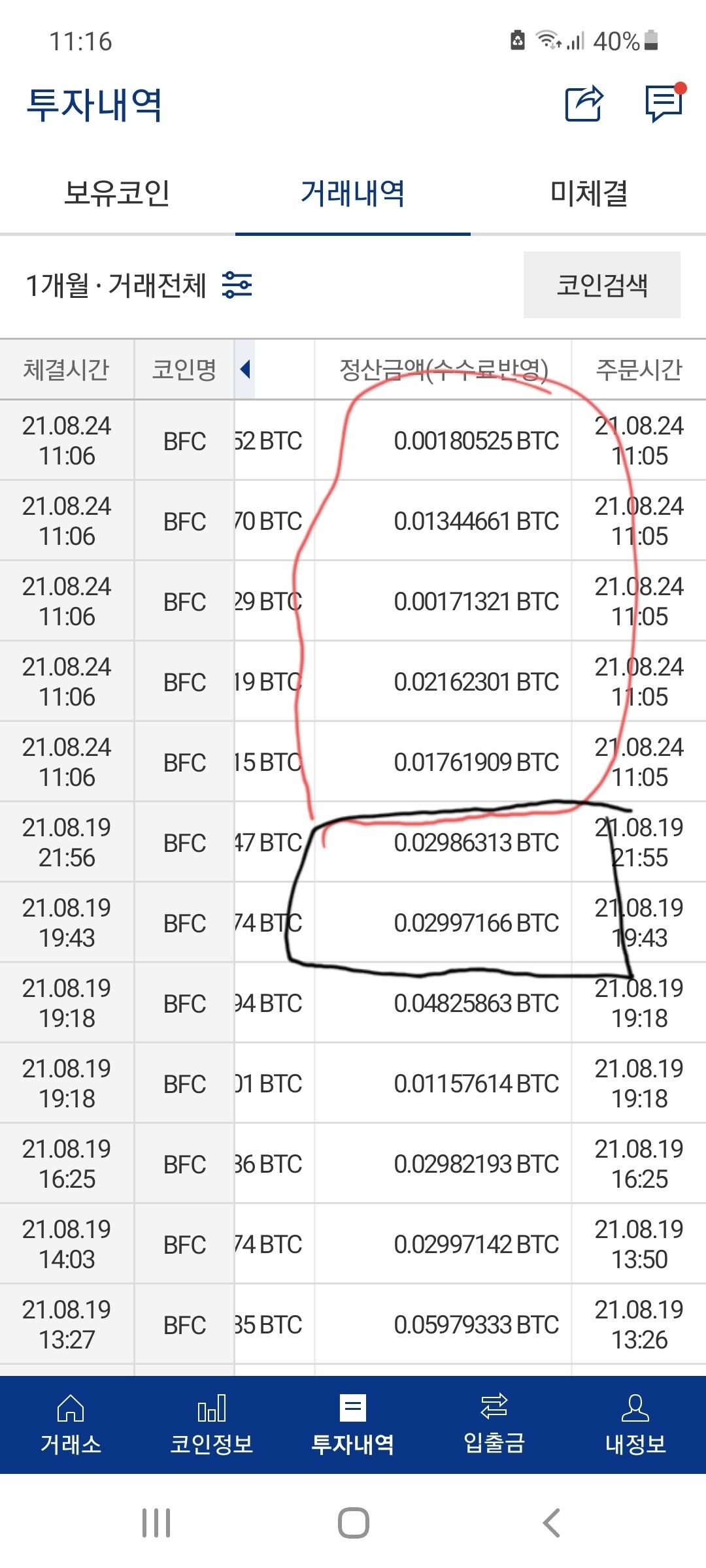Screen dimensions: 706x1568
Task: Tap the left arrow beside 코인명 column
Action: tap(245, 370)
